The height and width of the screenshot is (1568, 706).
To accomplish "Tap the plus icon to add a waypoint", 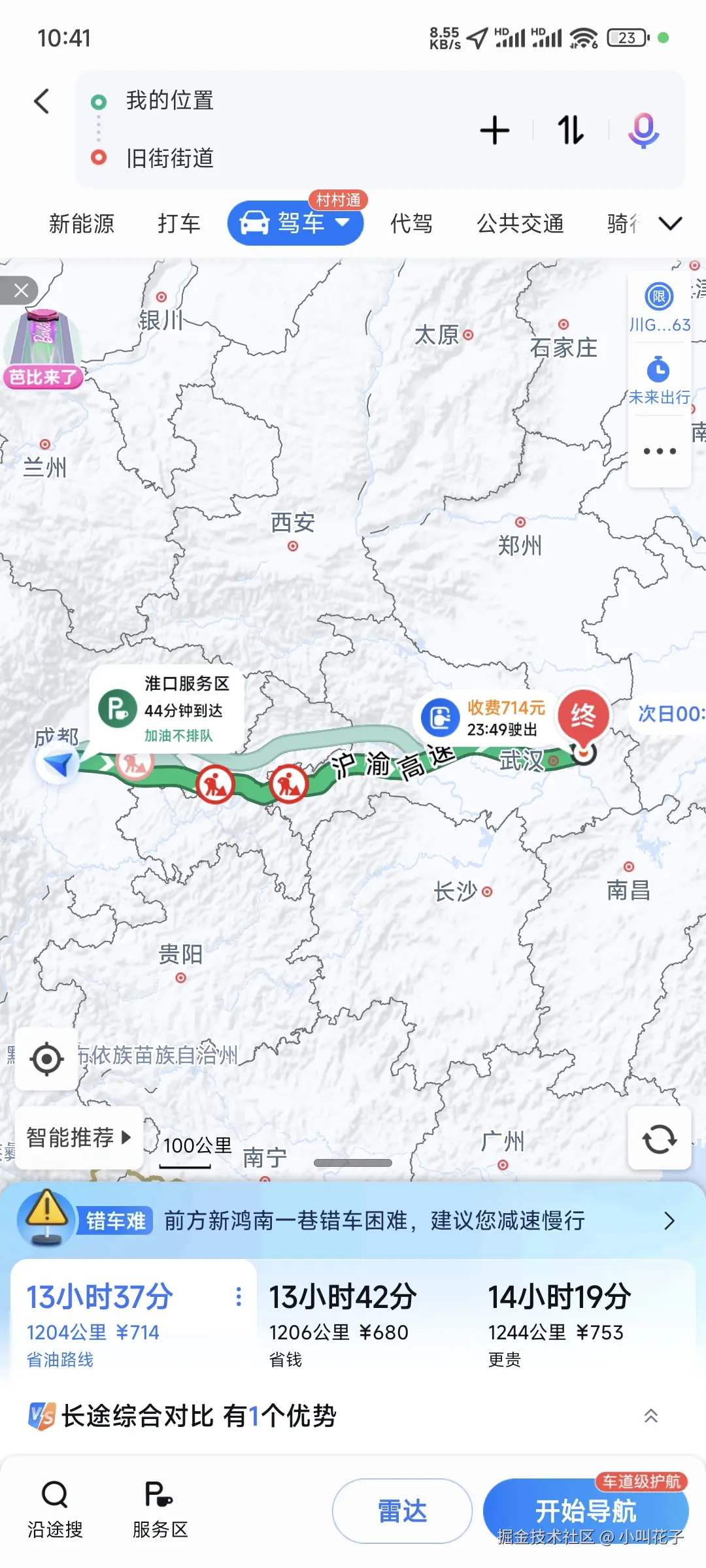I will [x=495, y=131].
